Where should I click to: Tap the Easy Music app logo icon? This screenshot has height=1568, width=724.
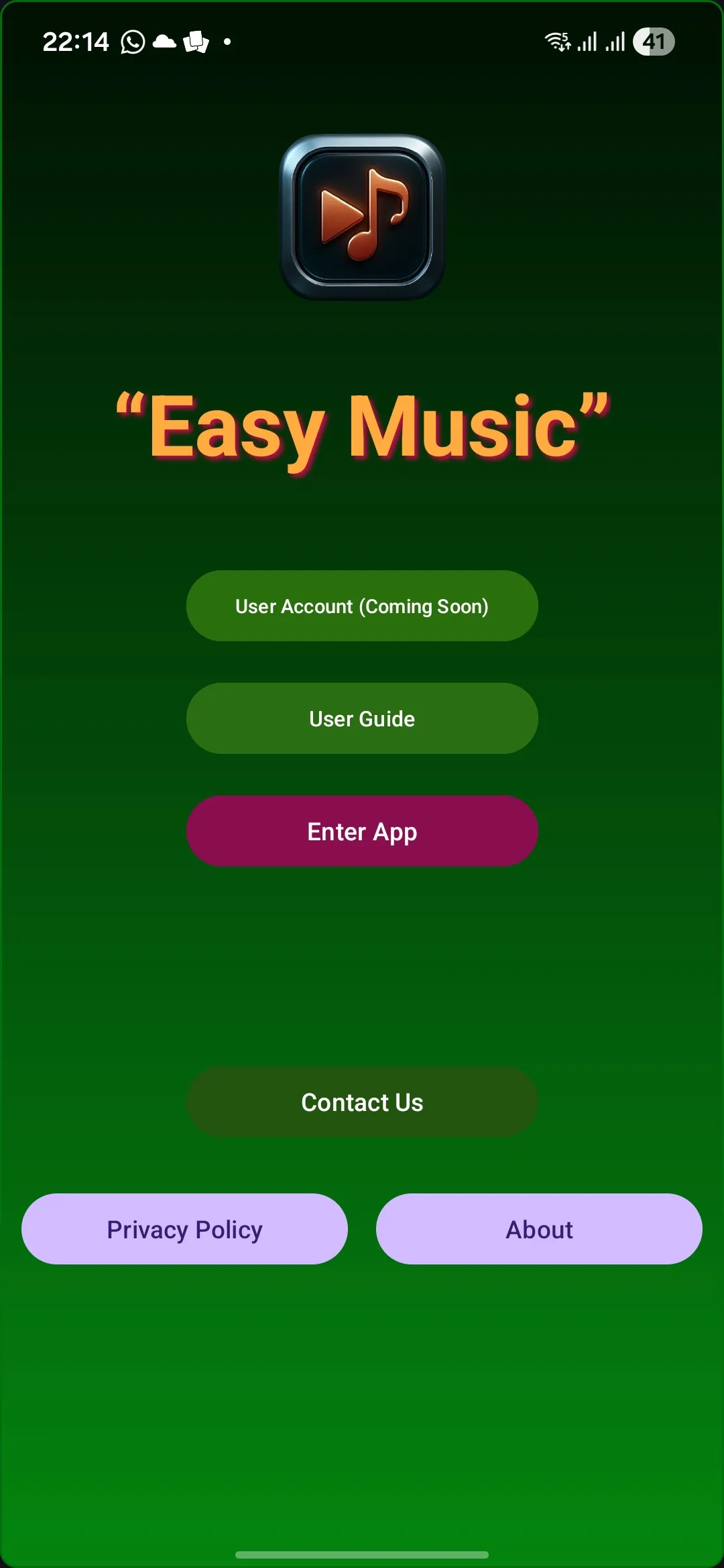click(362, 214)
